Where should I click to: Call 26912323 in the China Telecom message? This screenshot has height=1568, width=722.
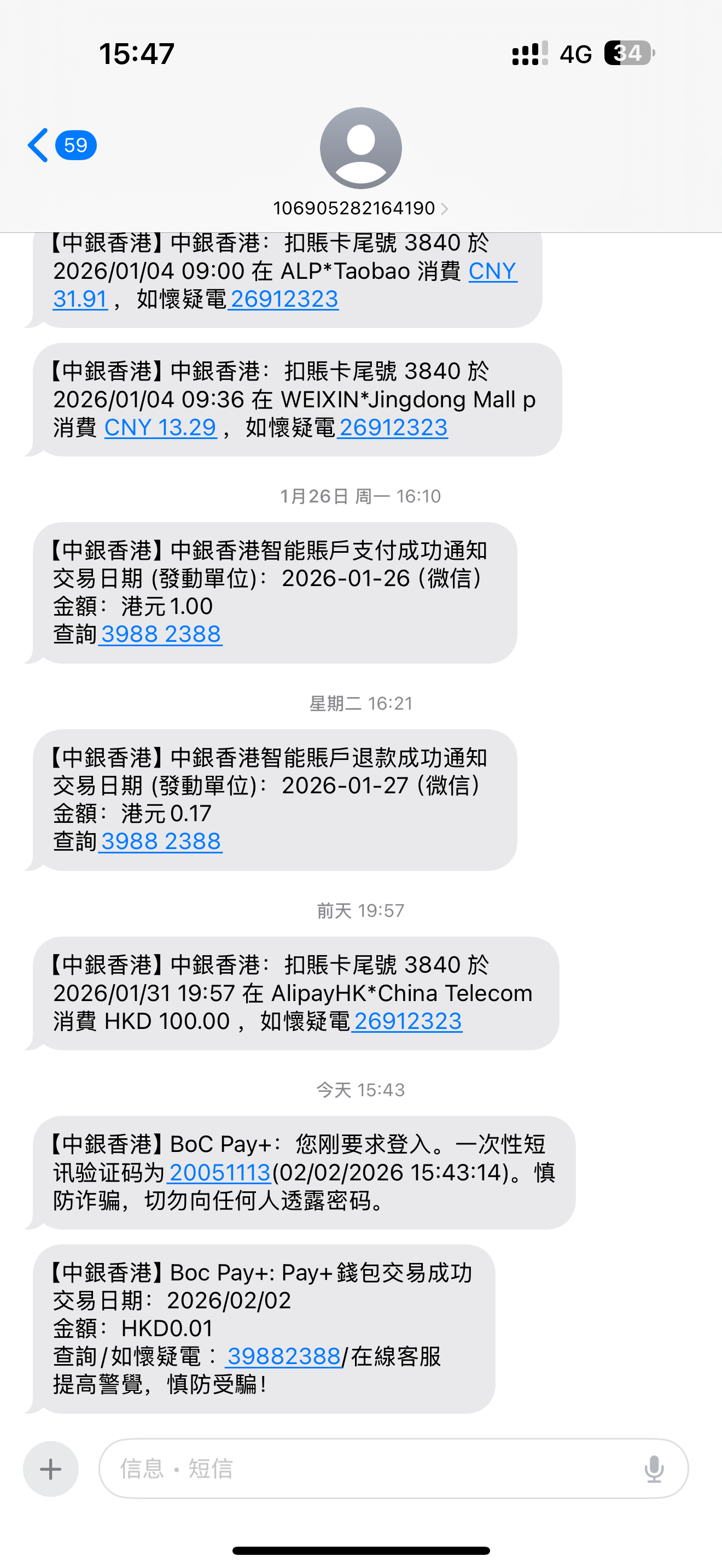coord(407,1021)
